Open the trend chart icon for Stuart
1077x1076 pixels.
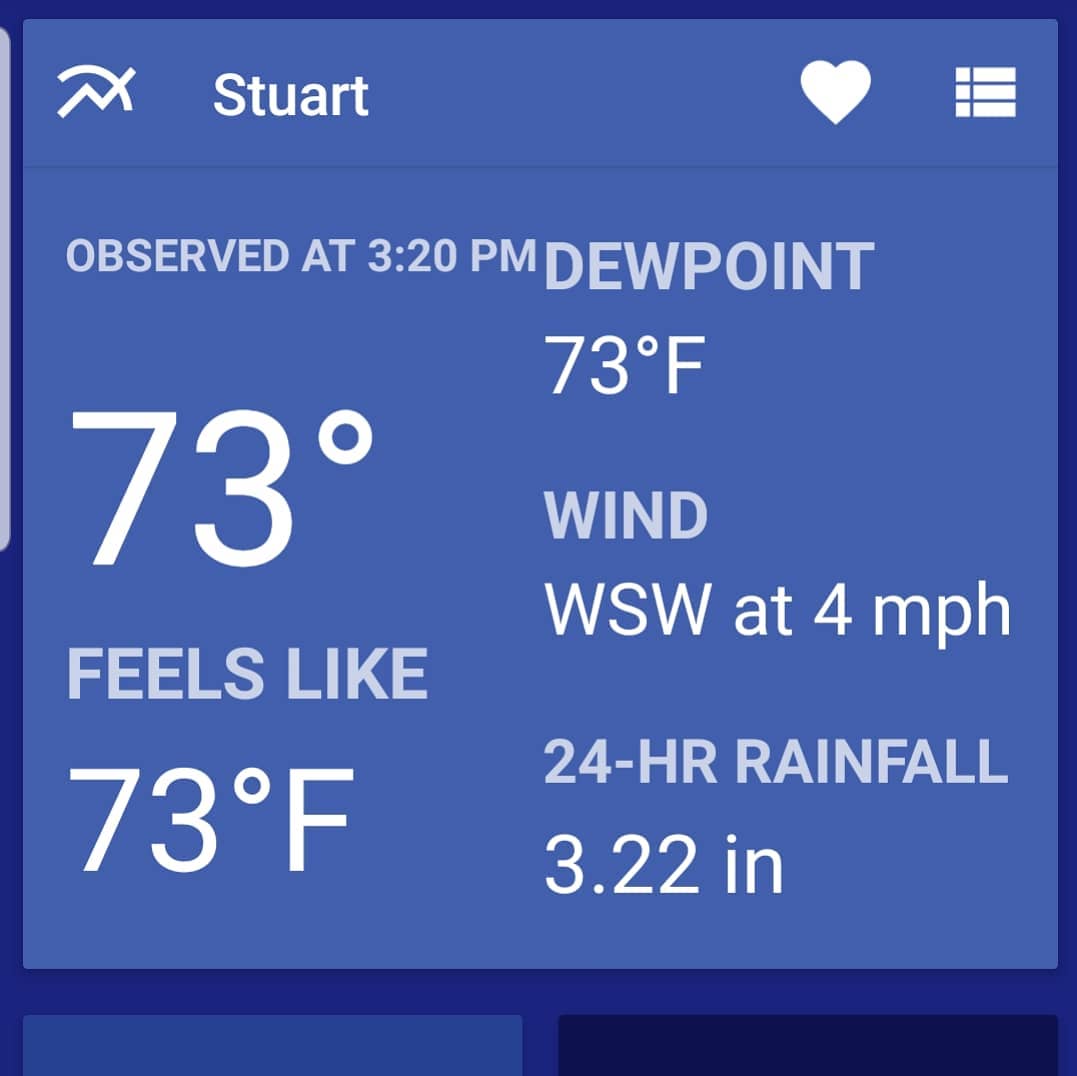[x=96, y=92]
